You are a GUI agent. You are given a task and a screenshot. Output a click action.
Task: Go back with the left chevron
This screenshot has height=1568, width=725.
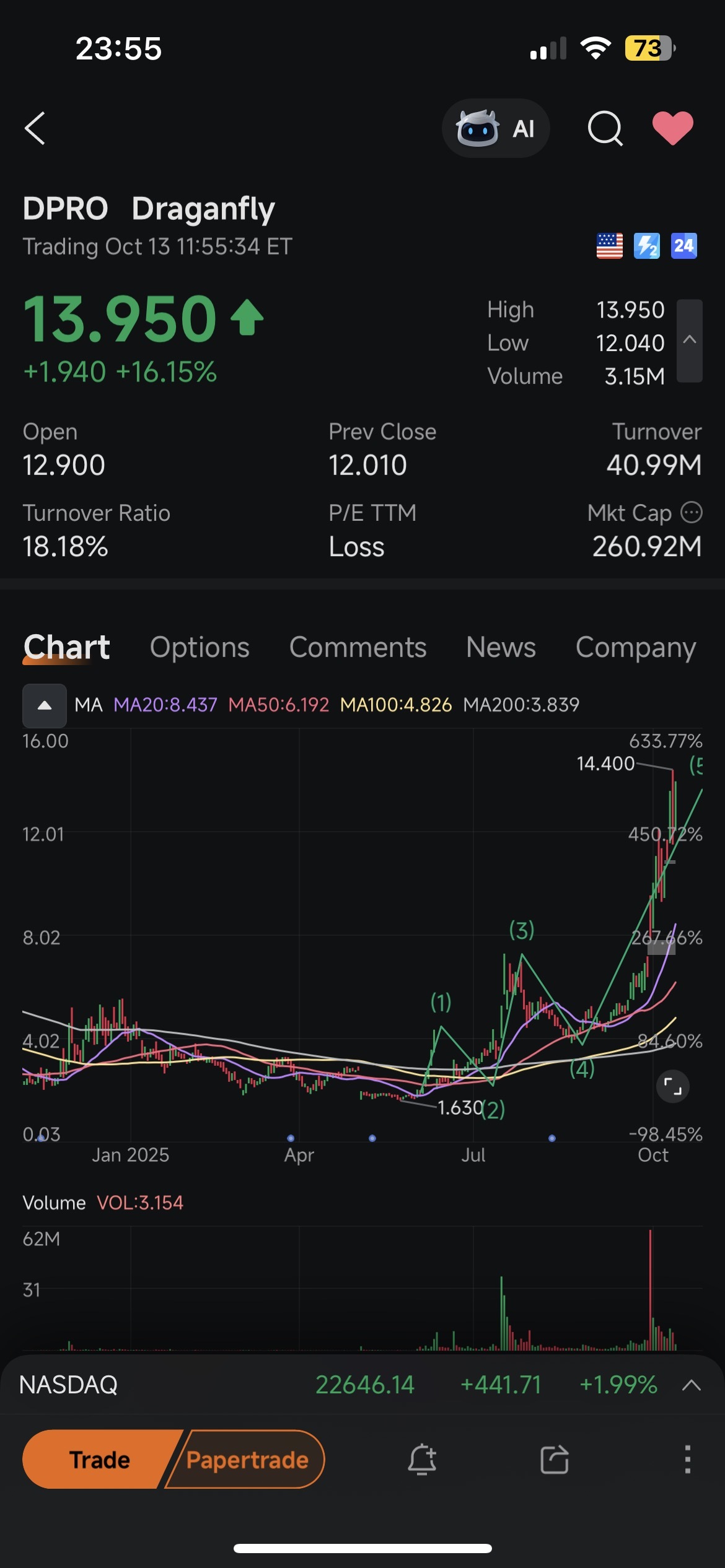tap(35, 128)
